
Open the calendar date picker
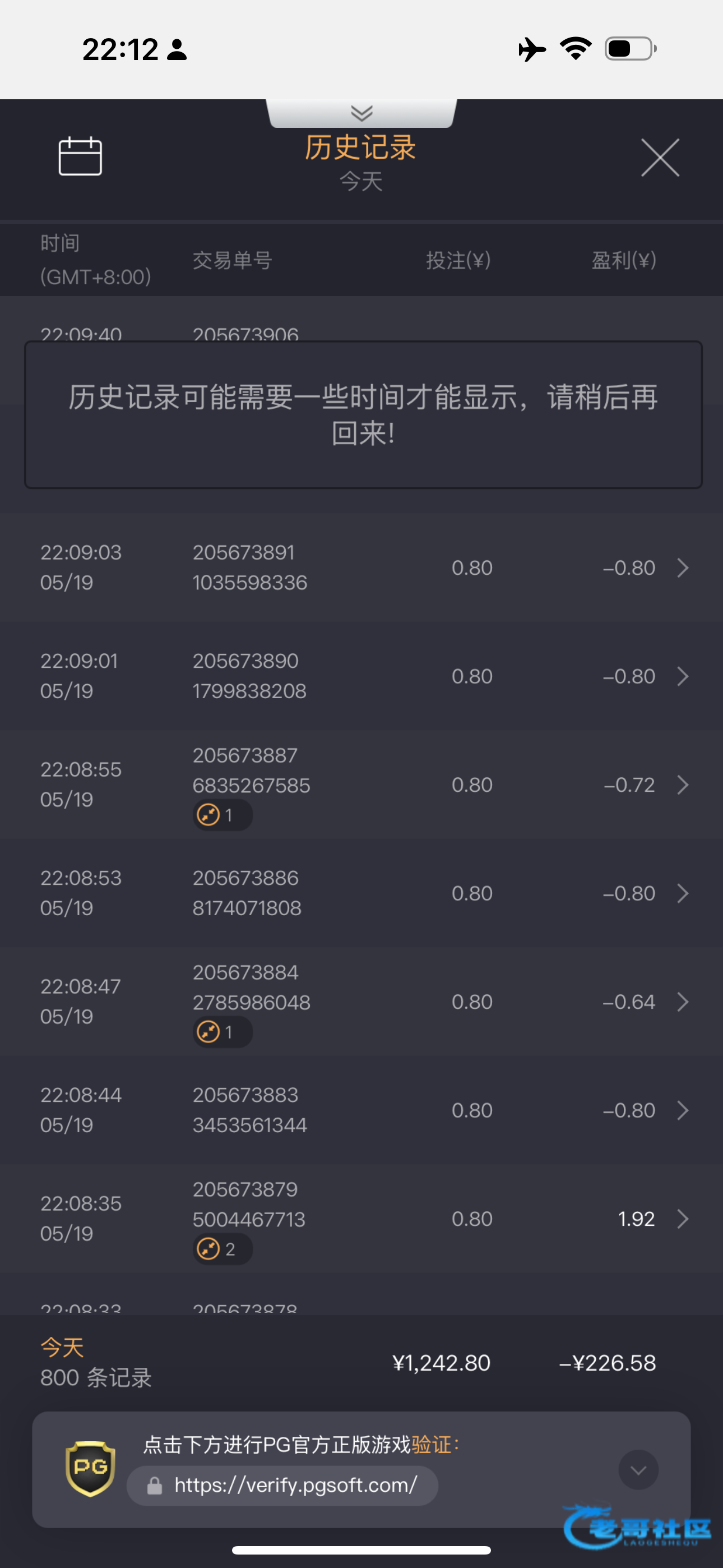[x=80, y=156]
